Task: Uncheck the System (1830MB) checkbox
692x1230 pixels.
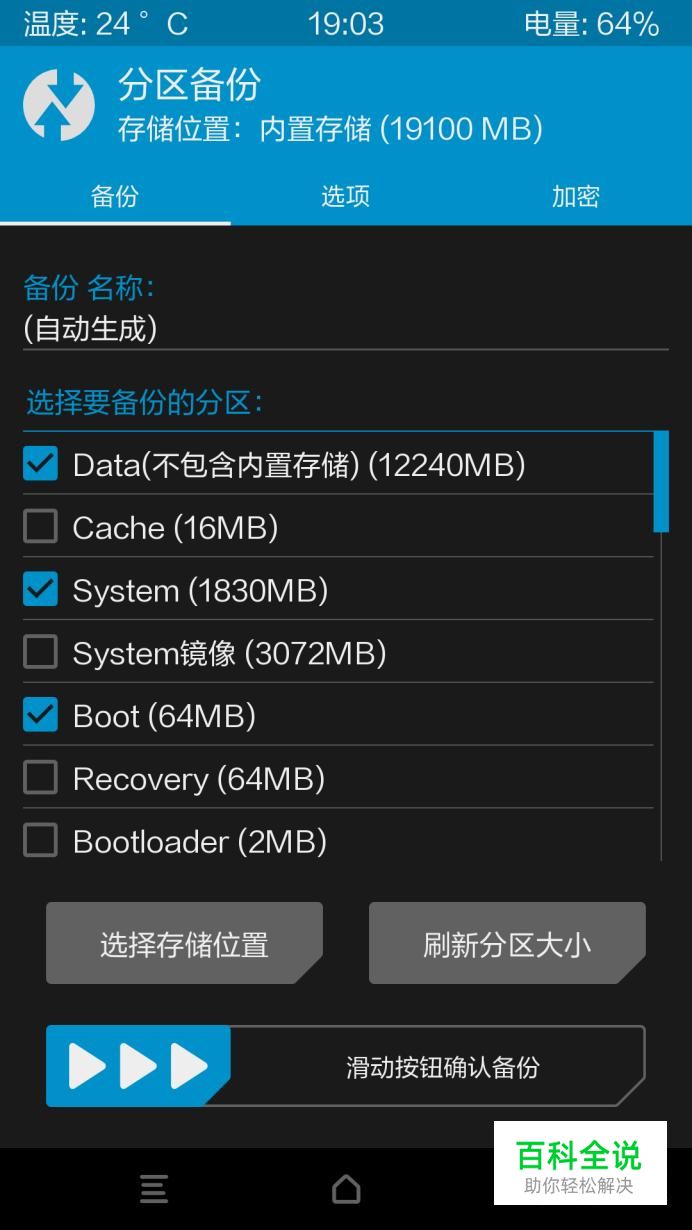Action: (x=40, y=590)
